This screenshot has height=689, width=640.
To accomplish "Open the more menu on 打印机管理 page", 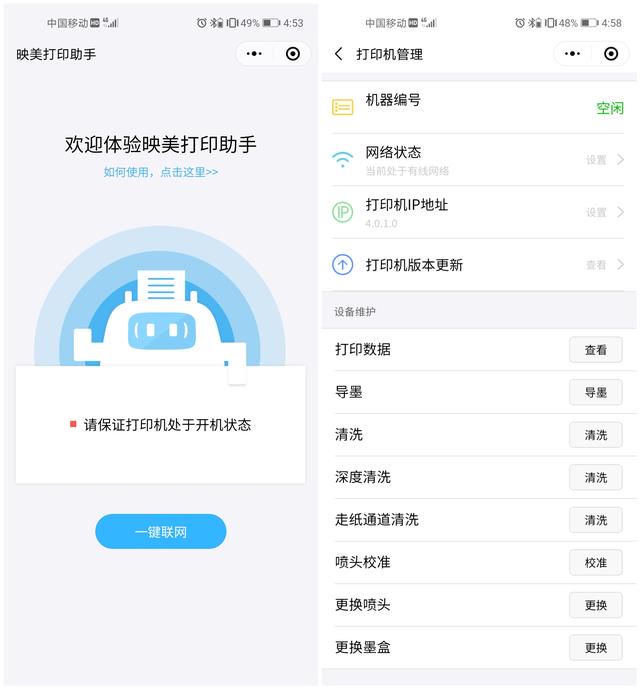I will click(x=572, y=54).
